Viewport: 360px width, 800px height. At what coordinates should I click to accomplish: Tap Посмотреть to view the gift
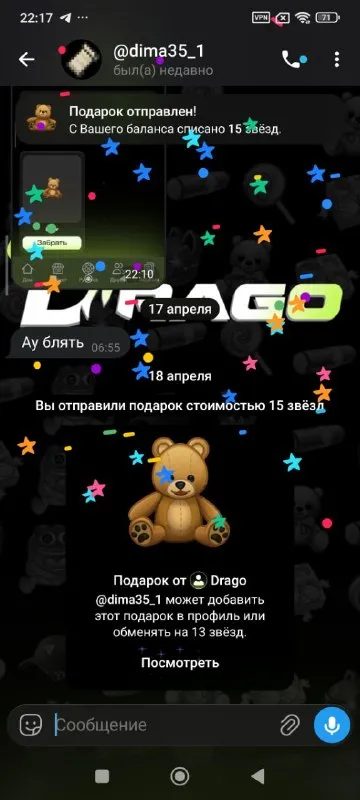pos(180,663)
